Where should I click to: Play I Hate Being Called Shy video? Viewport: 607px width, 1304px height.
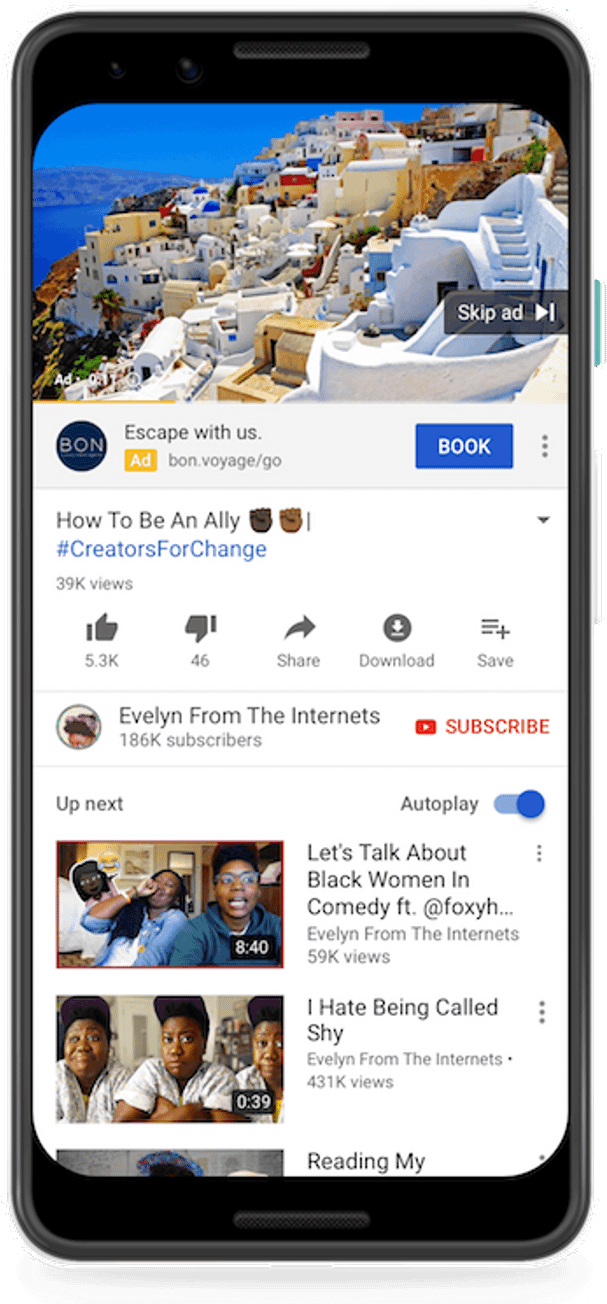(170, 1058)
